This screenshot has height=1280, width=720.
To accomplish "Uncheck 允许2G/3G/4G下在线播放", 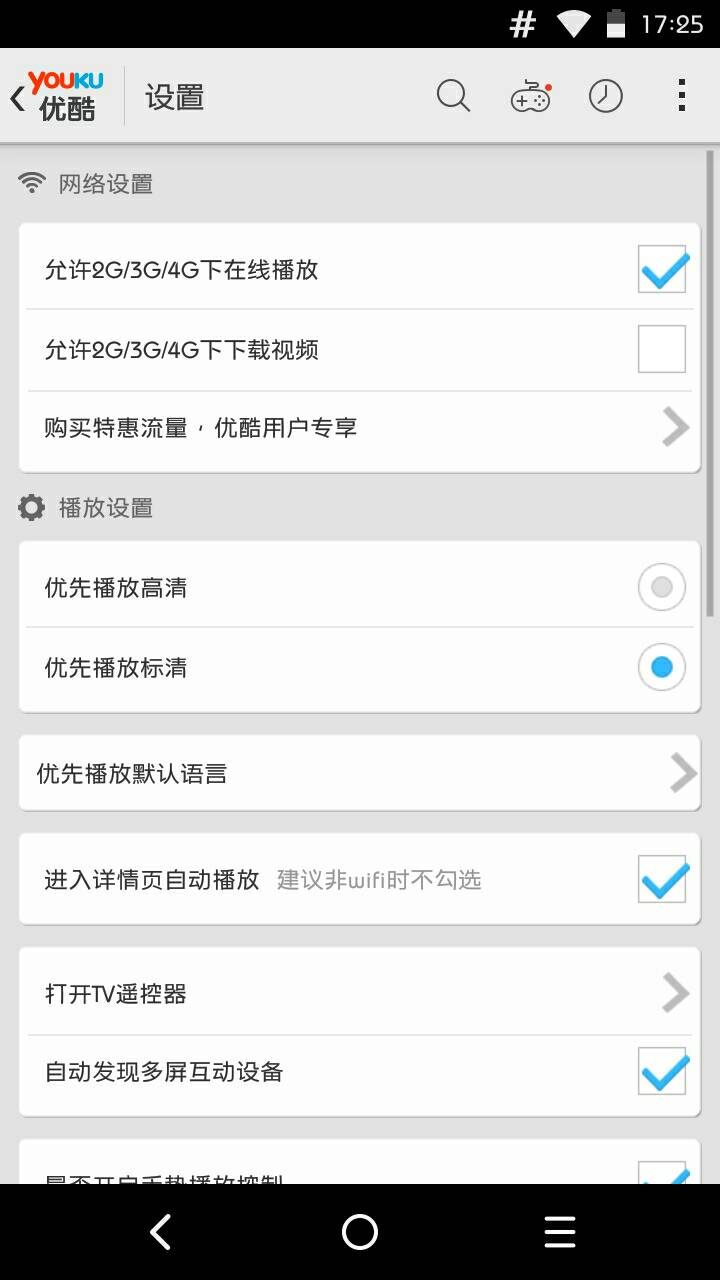I will 662,269.
